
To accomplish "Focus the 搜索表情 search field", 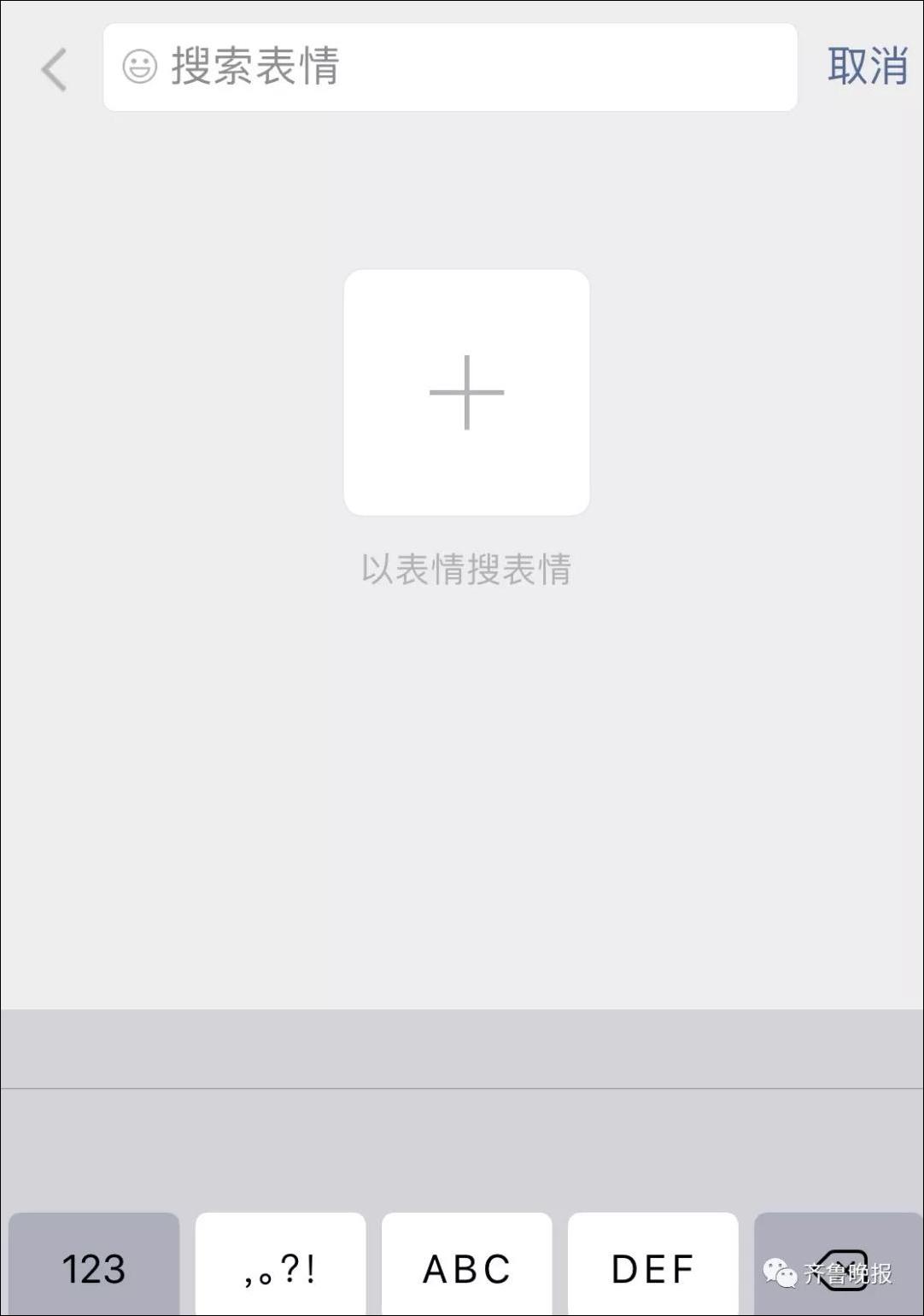I will (x=450, y=67).
